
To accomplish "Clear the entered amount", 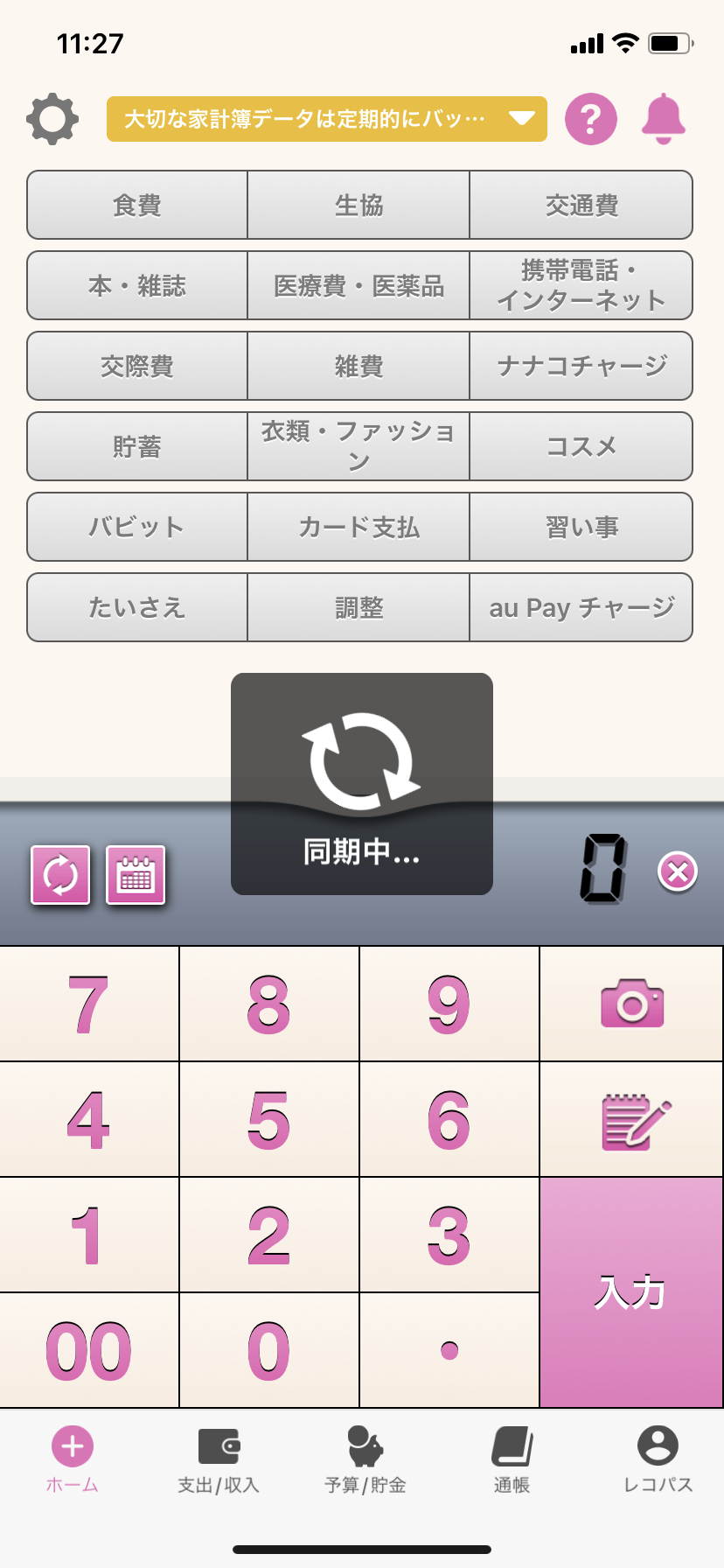I will 678,872.
